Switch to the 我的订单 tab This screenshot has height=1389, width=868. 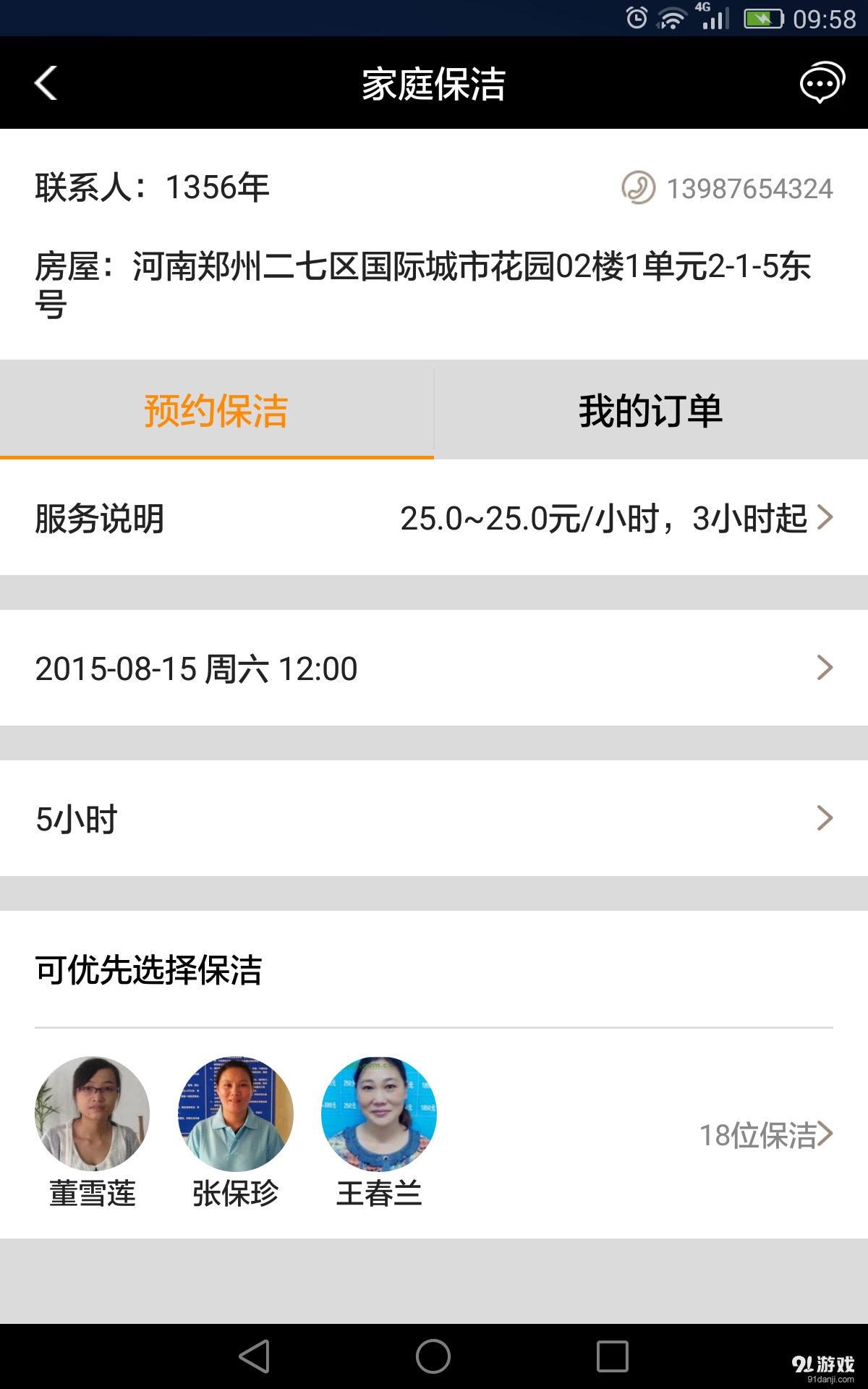tap(650, 410)
